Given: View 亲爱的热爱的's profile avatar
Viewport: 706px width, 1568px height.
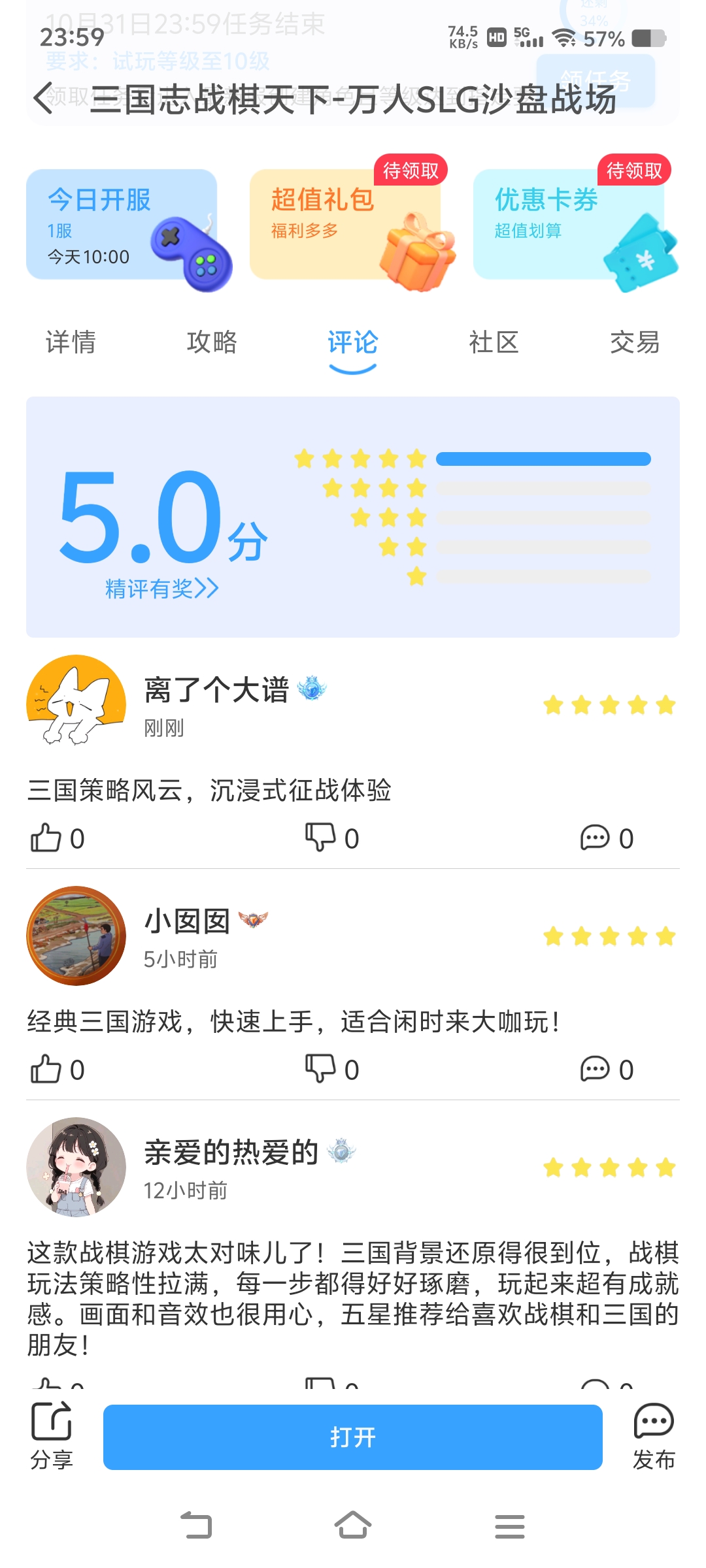Looking at the screenshot, I should tap(76, 1167).
